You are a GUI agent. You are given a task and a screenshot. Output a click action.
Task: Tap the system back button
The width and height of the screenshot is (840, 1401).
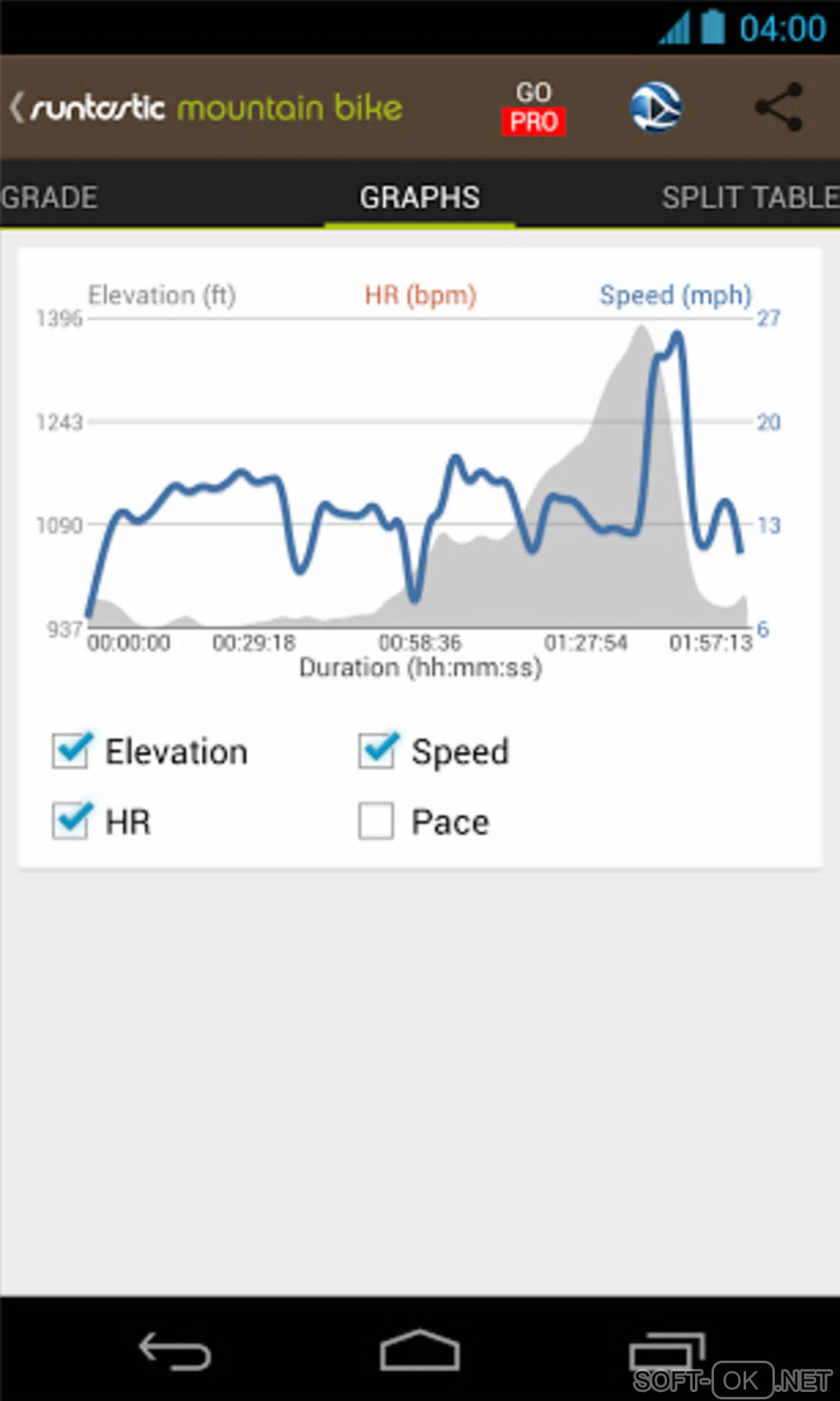pos(175,1352)
